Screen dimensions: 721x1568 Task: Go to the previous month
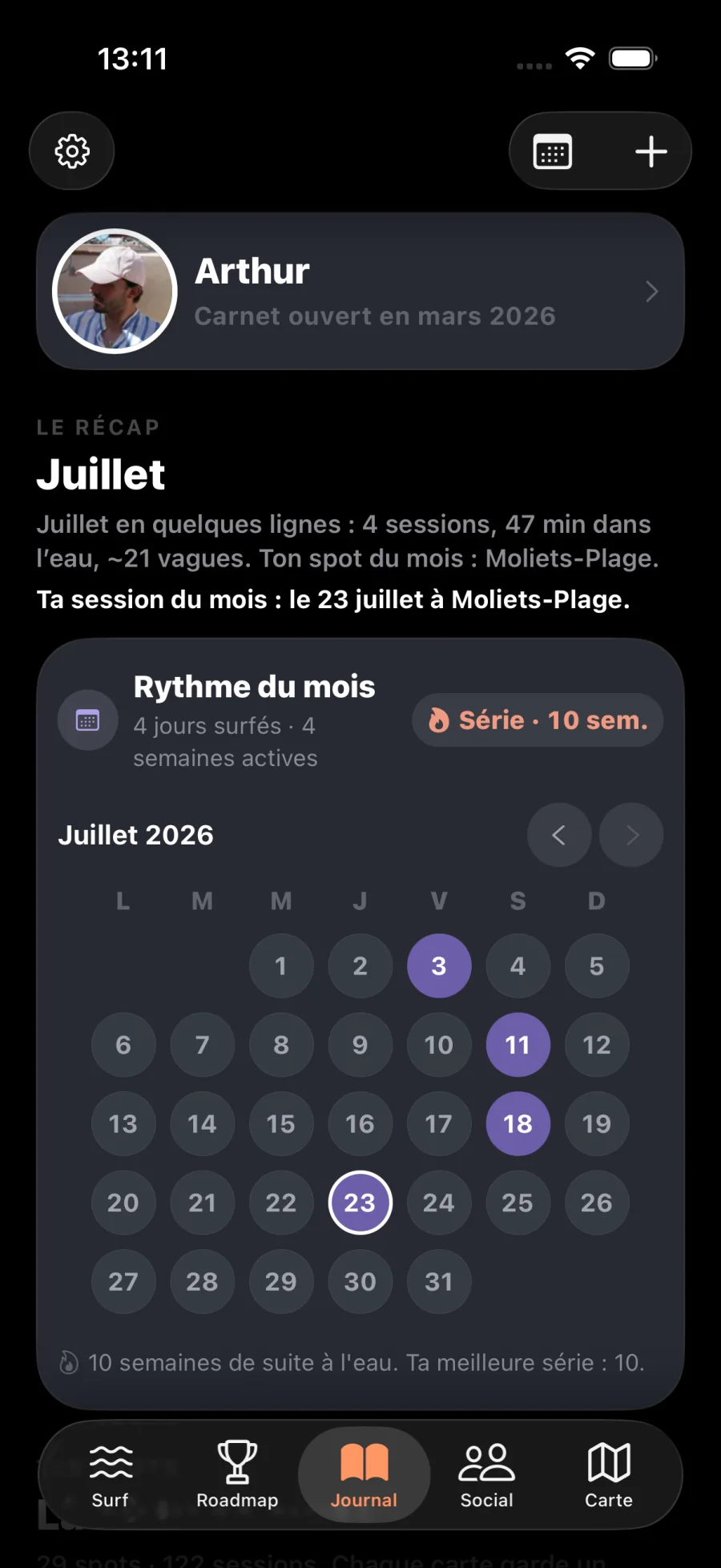(x=559, y=835)
